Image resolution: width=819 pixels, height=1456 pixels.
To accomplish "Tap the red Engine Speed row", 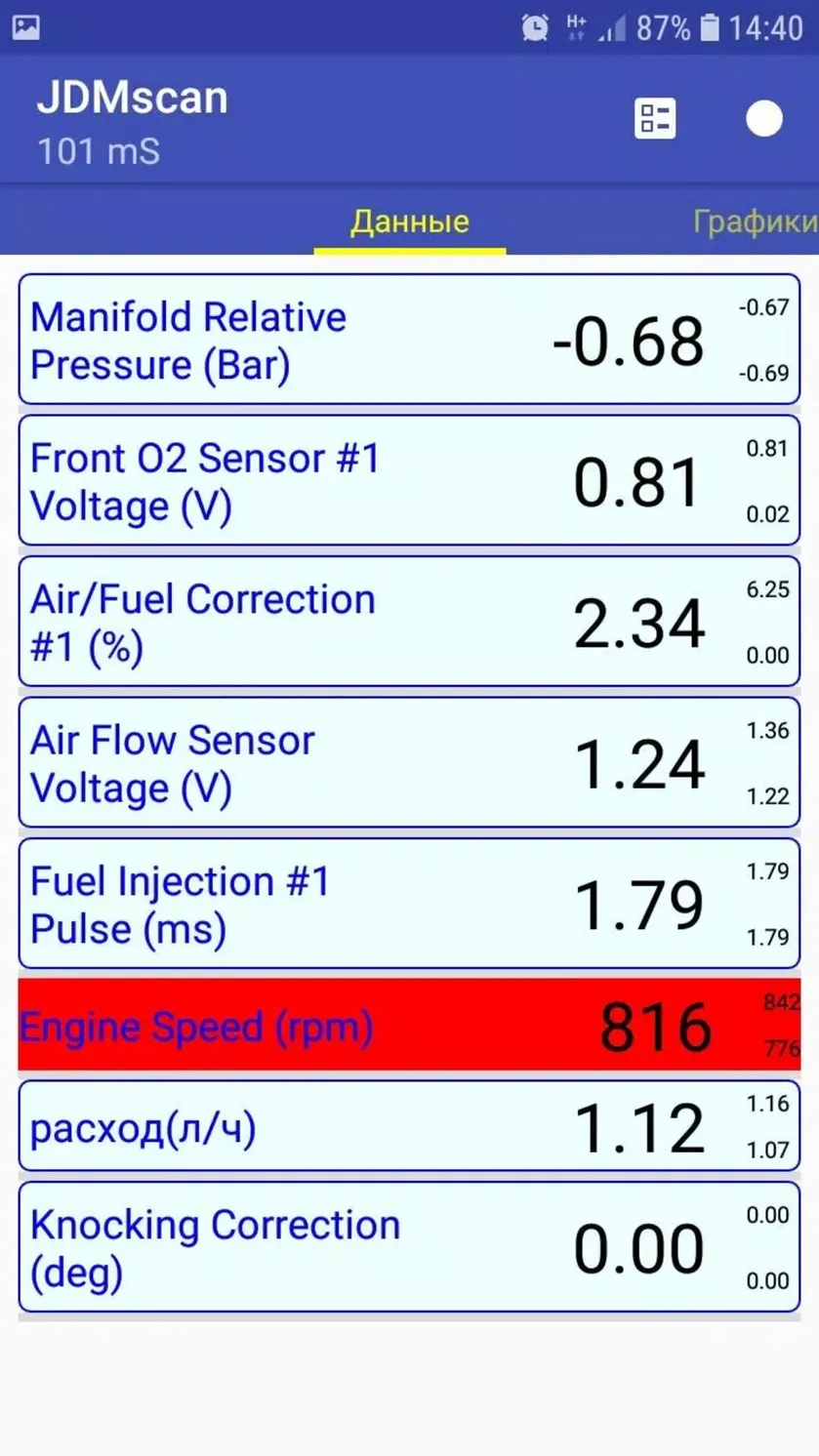I will [x=409, y=1025].
